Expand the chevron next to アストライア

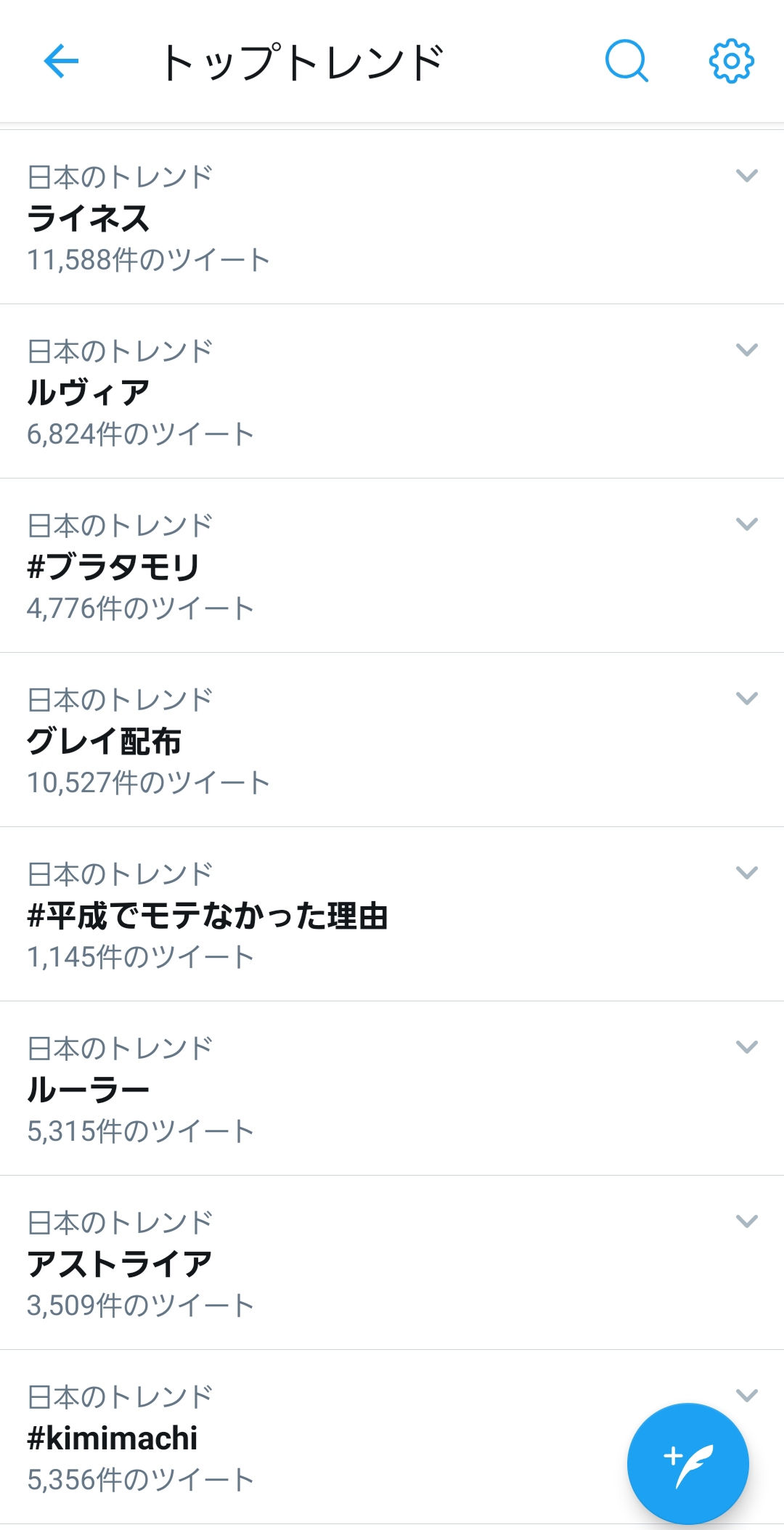click(x=747, y=1221)
